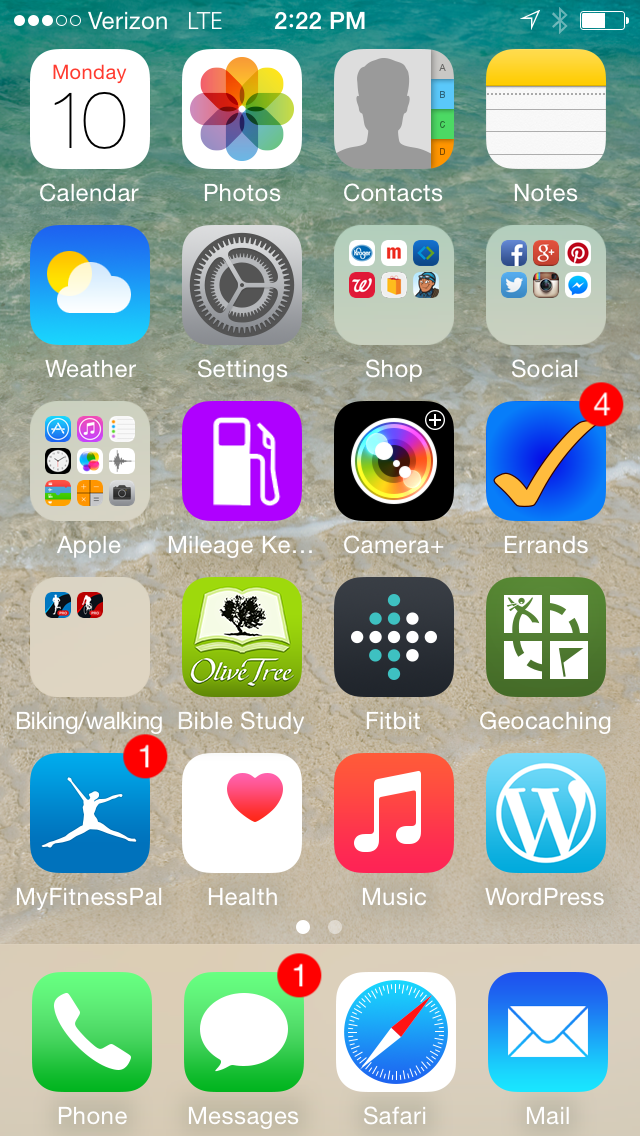Launch Mileage Keeper app
Viewport: 640px width, 1136px height.
click(x=242, y=461)
